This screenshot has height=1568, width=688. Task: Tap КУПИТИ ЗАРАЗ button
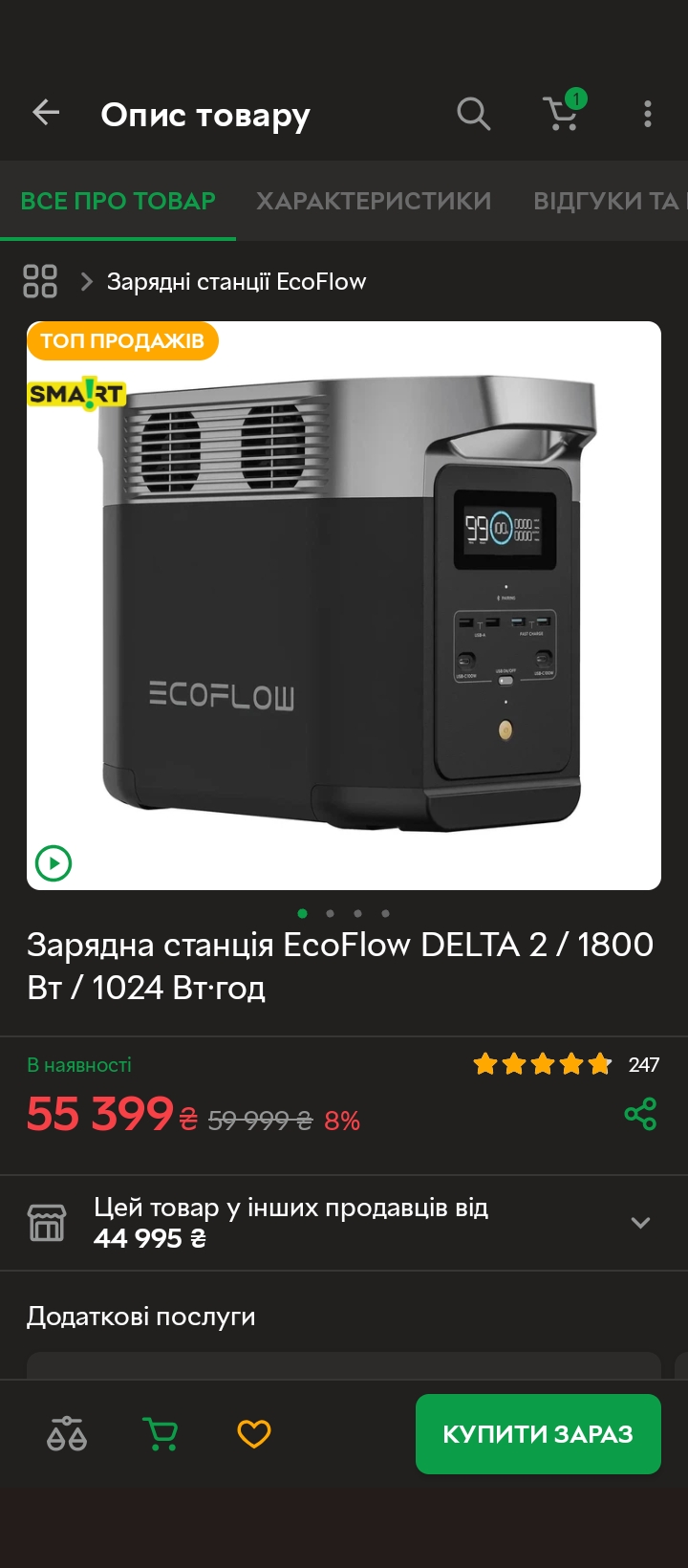tap(538, 1434)
